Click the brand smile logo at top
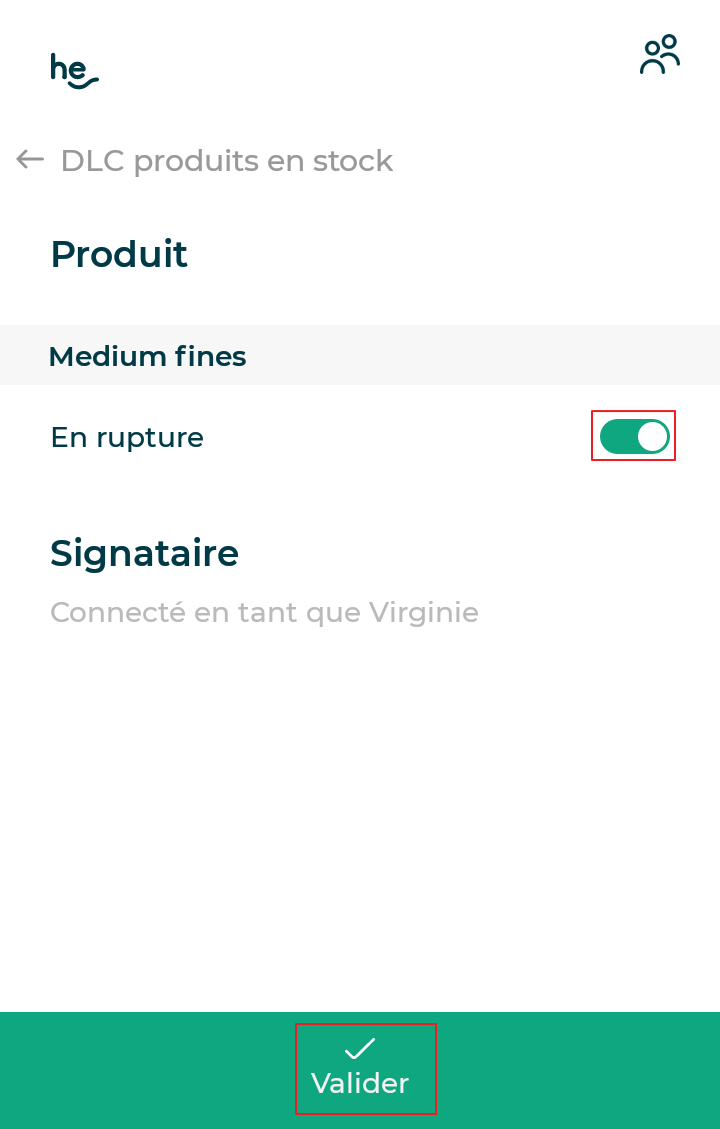720x1129 pixels. pyautogui.click(x=75, y=70)
